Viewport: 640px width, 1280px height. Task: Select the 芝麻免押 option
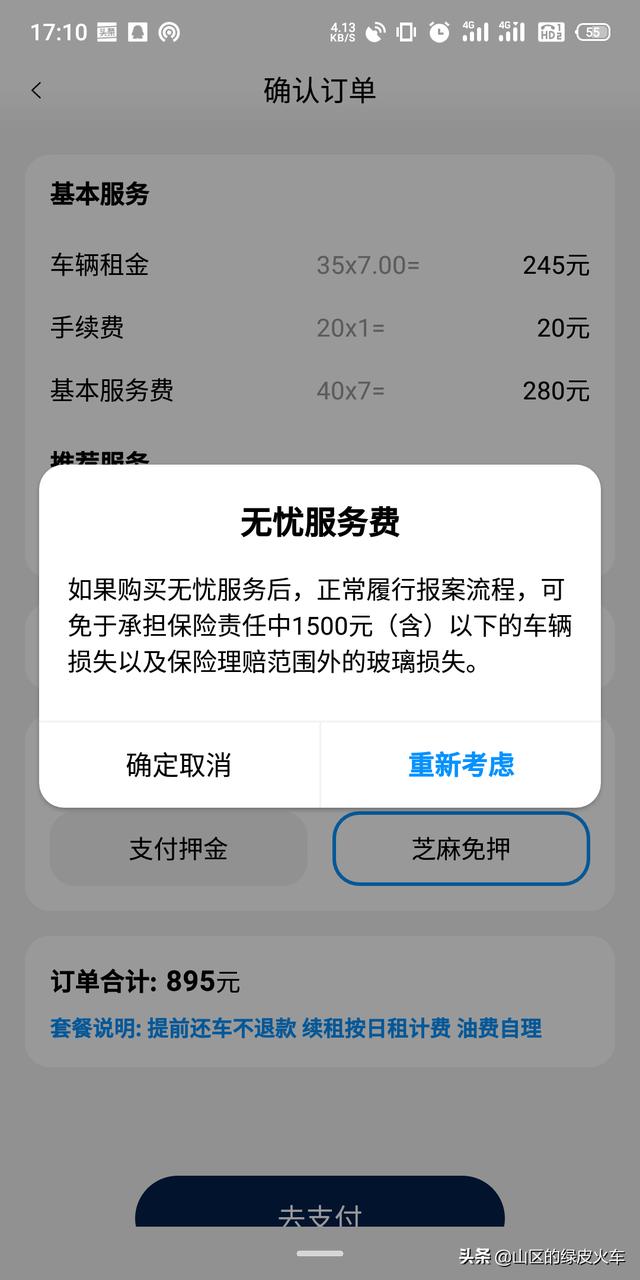pos(461,849)
